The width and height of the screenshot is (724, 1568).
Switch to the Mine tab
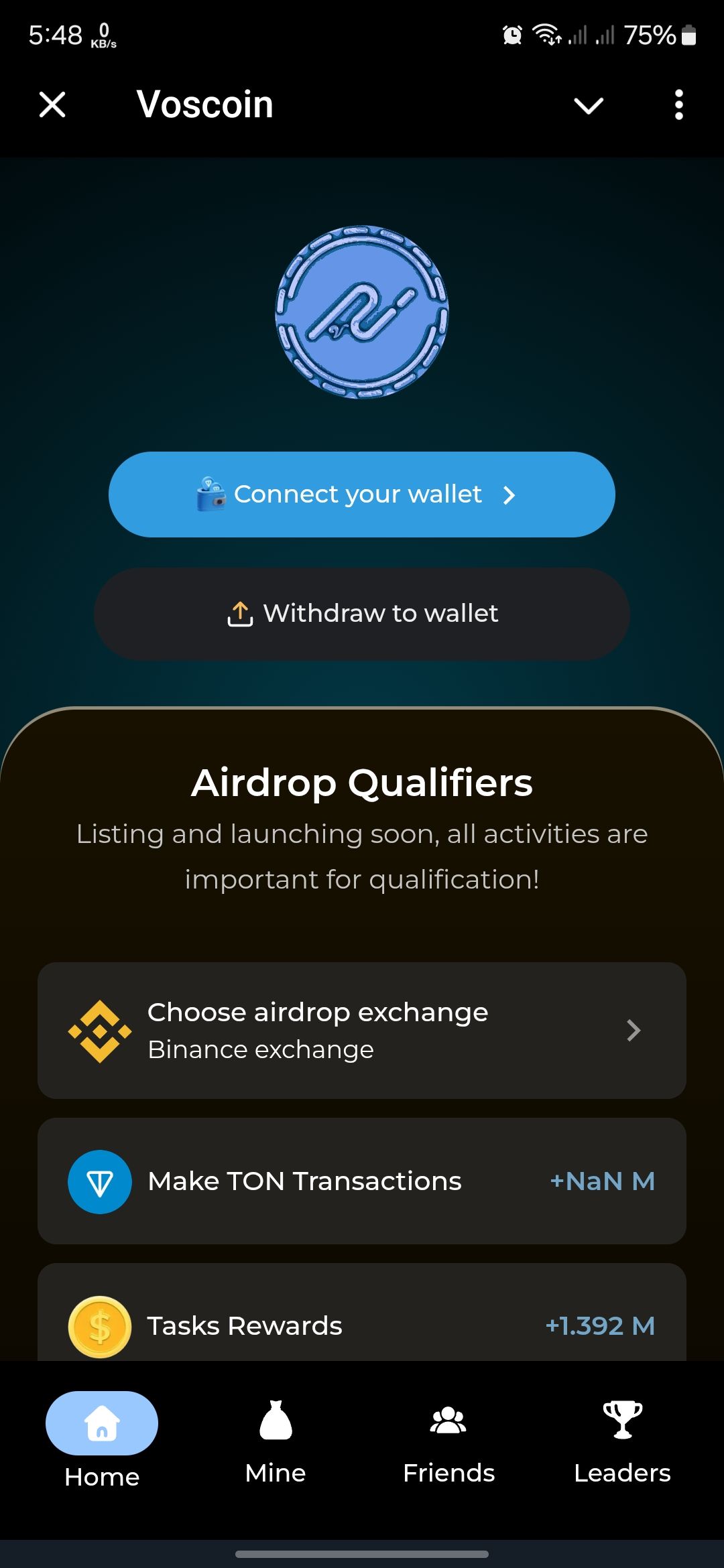[276, 1439]
